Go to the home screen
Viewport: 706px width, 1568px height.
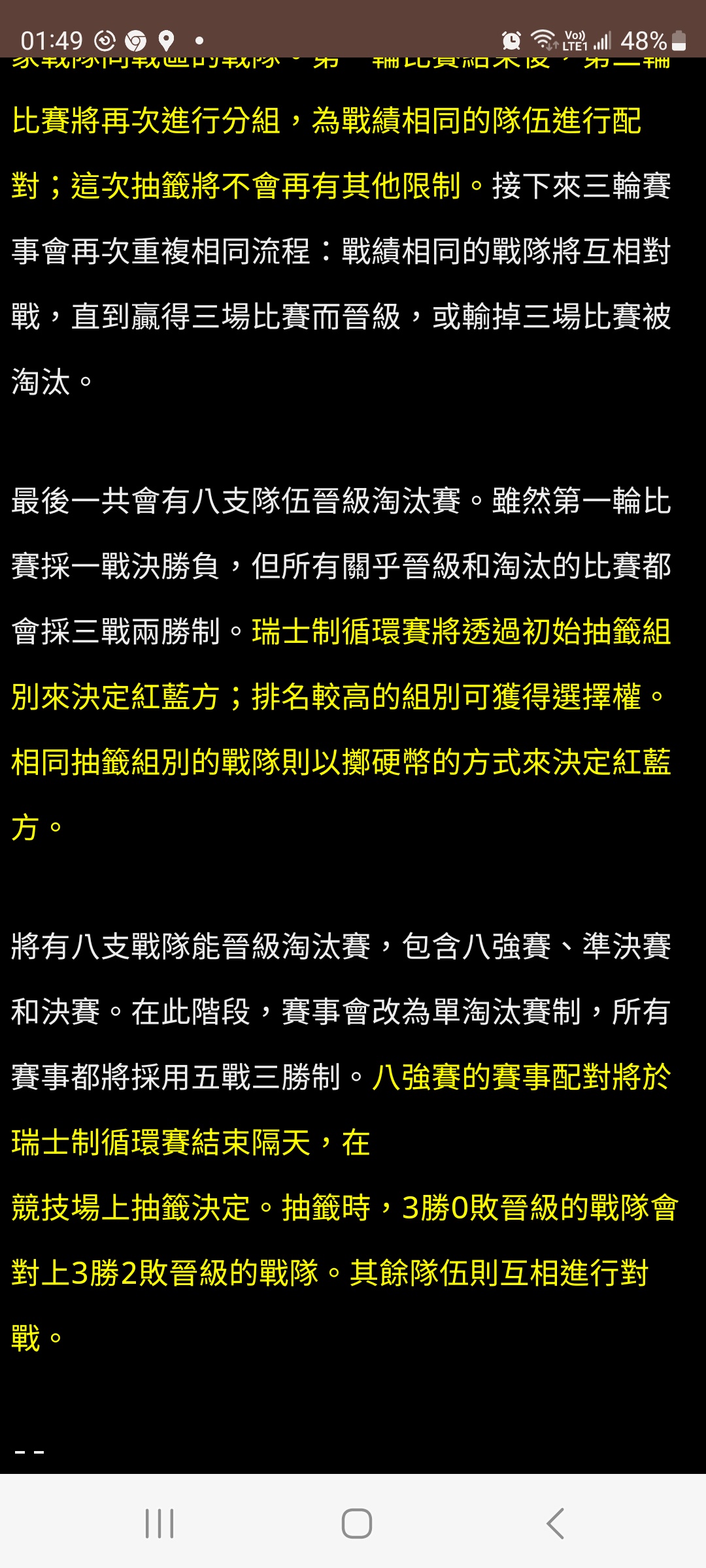click(357, 1524)
